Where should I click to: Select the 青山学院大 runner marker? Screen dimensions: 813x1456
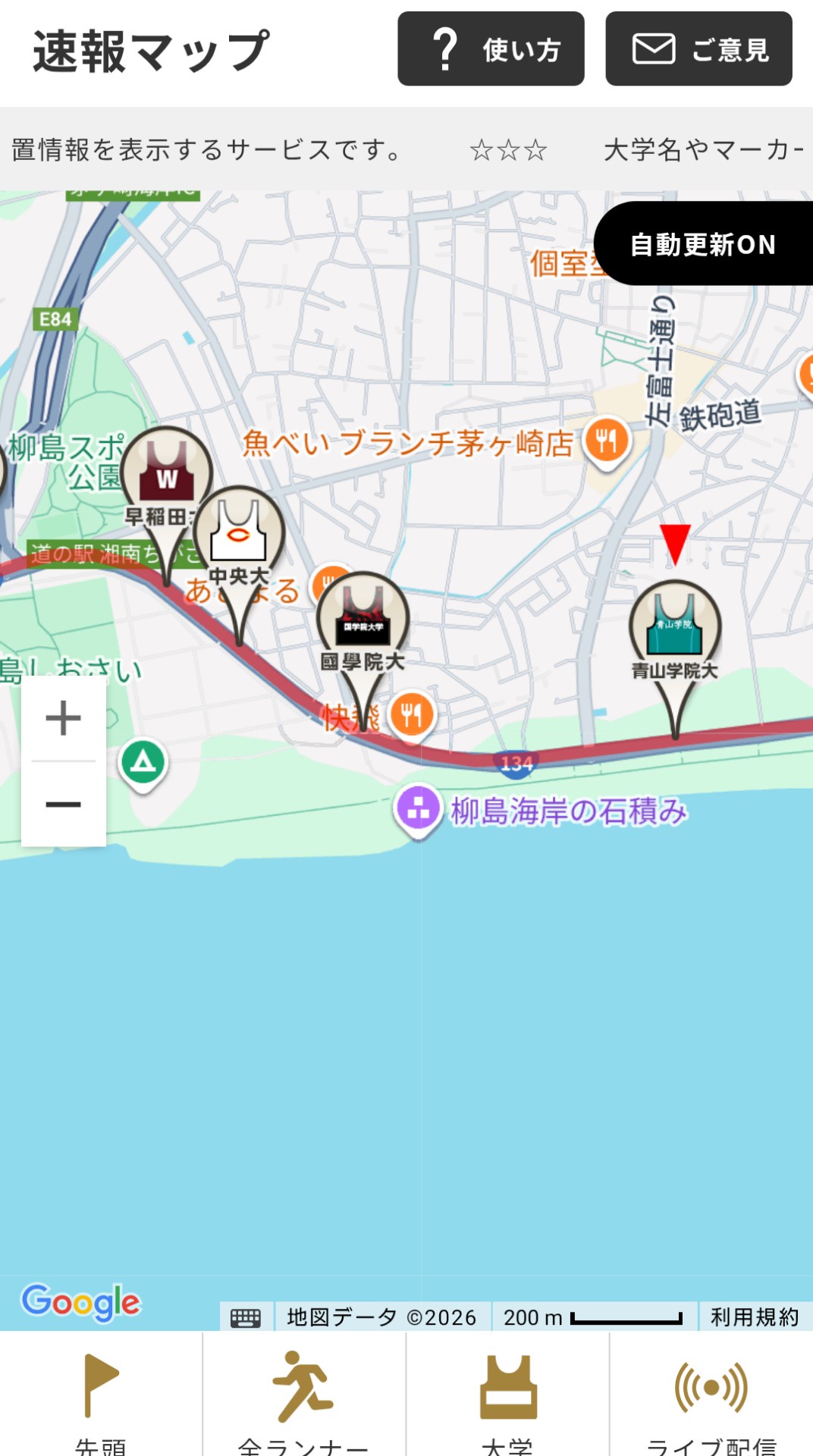coord(674,626)
